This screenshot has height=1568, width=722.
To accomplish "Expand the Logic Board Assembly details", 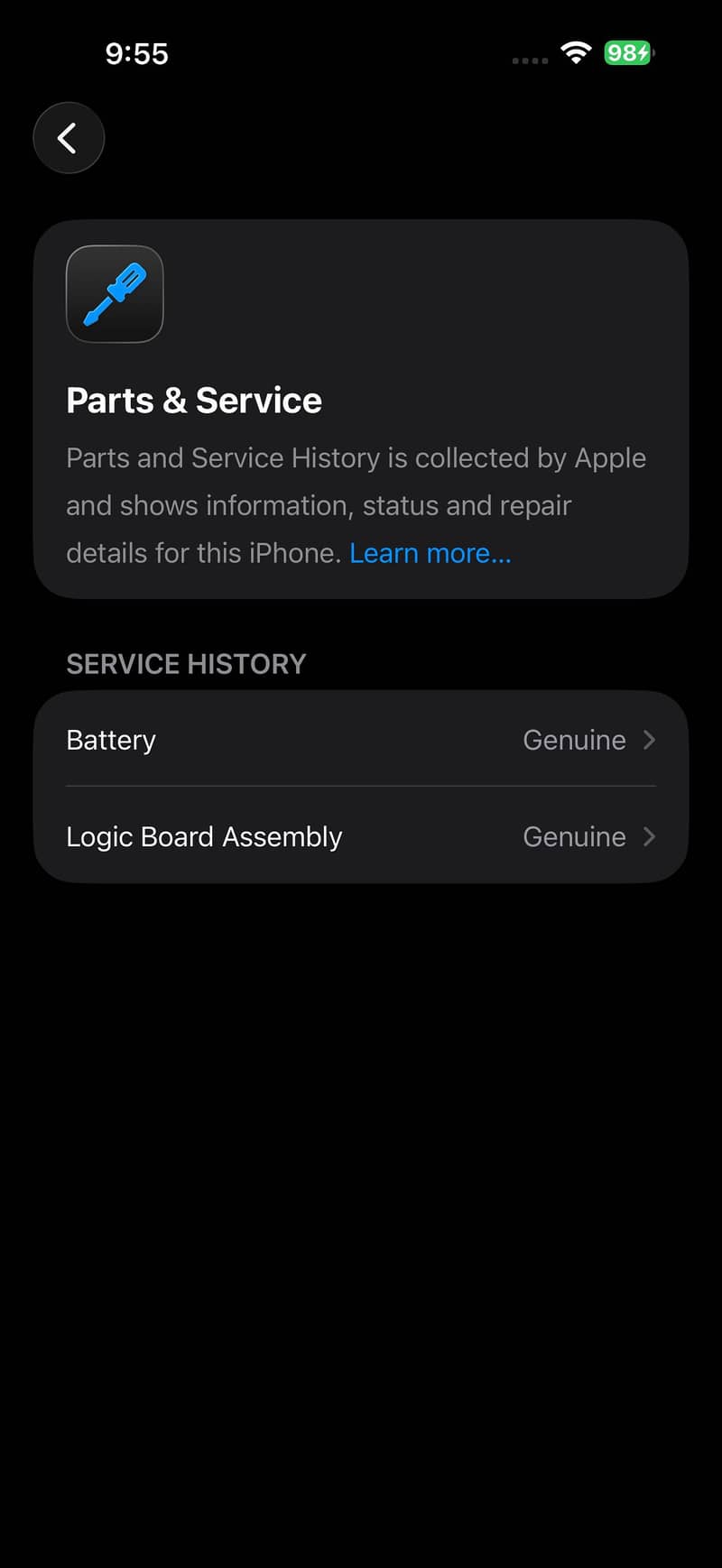I will tap(361, 836).
